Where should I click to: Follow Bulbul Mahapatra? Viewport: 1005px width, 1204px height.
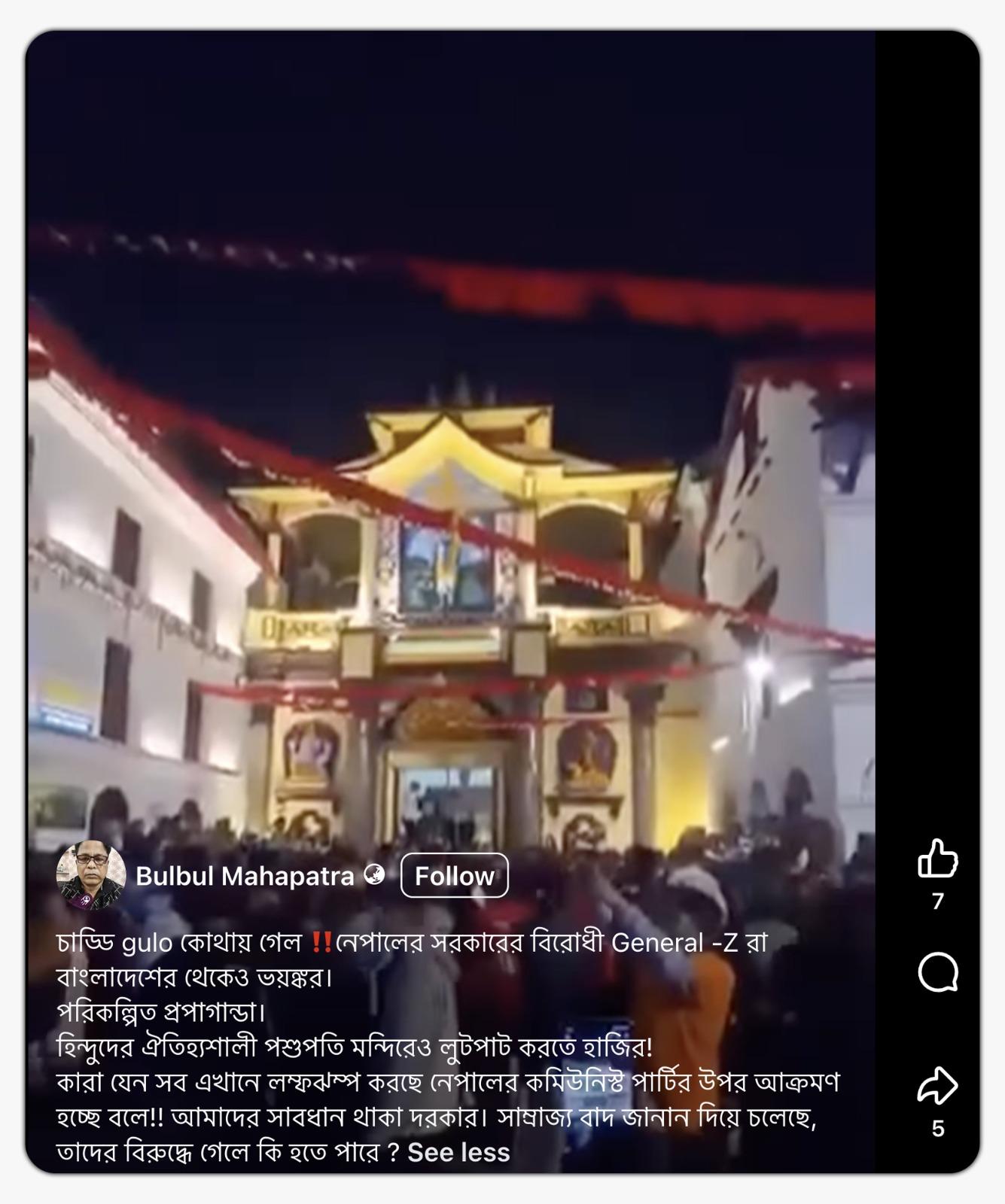pyautogui.click(x=454, y=876)
